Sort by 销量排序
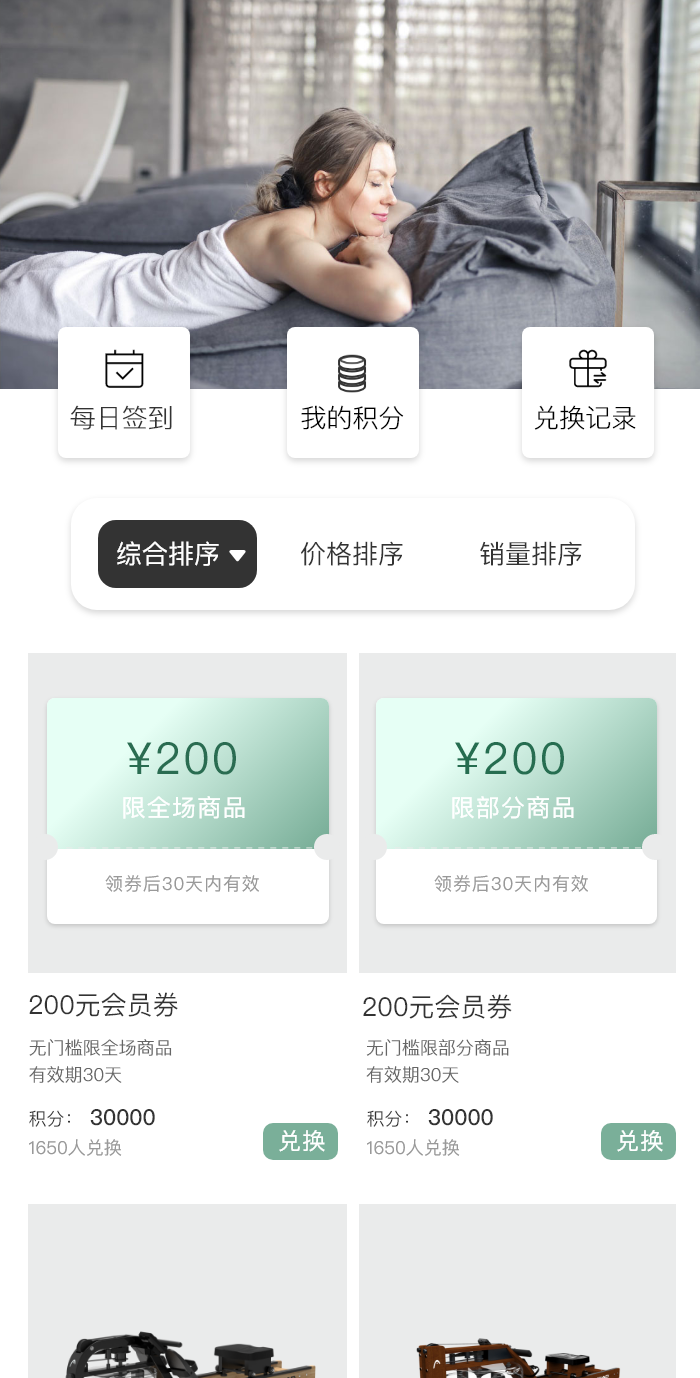The height and width of the screenshot is (1378, 700). click(x=531, y=554)
